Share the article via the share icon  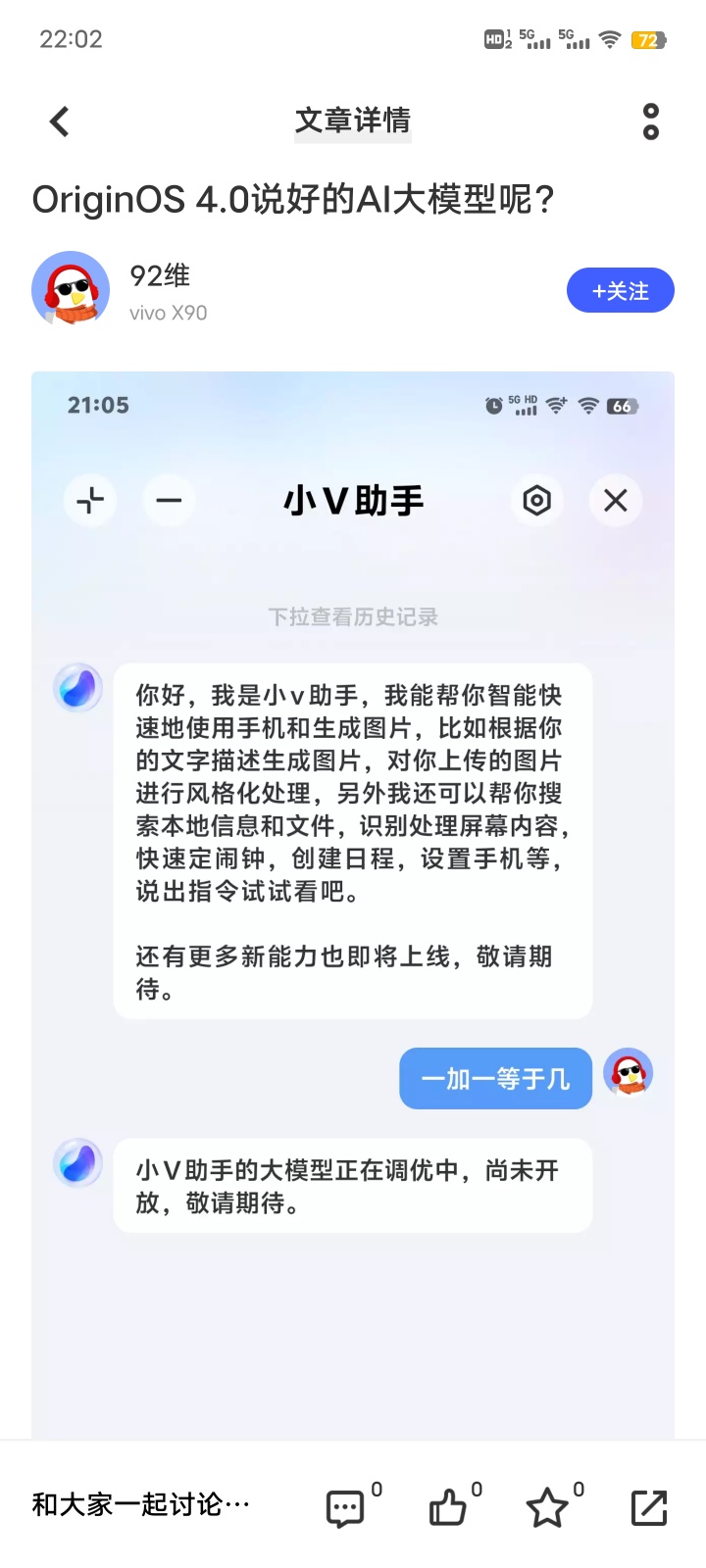[x=648, y=1508]
